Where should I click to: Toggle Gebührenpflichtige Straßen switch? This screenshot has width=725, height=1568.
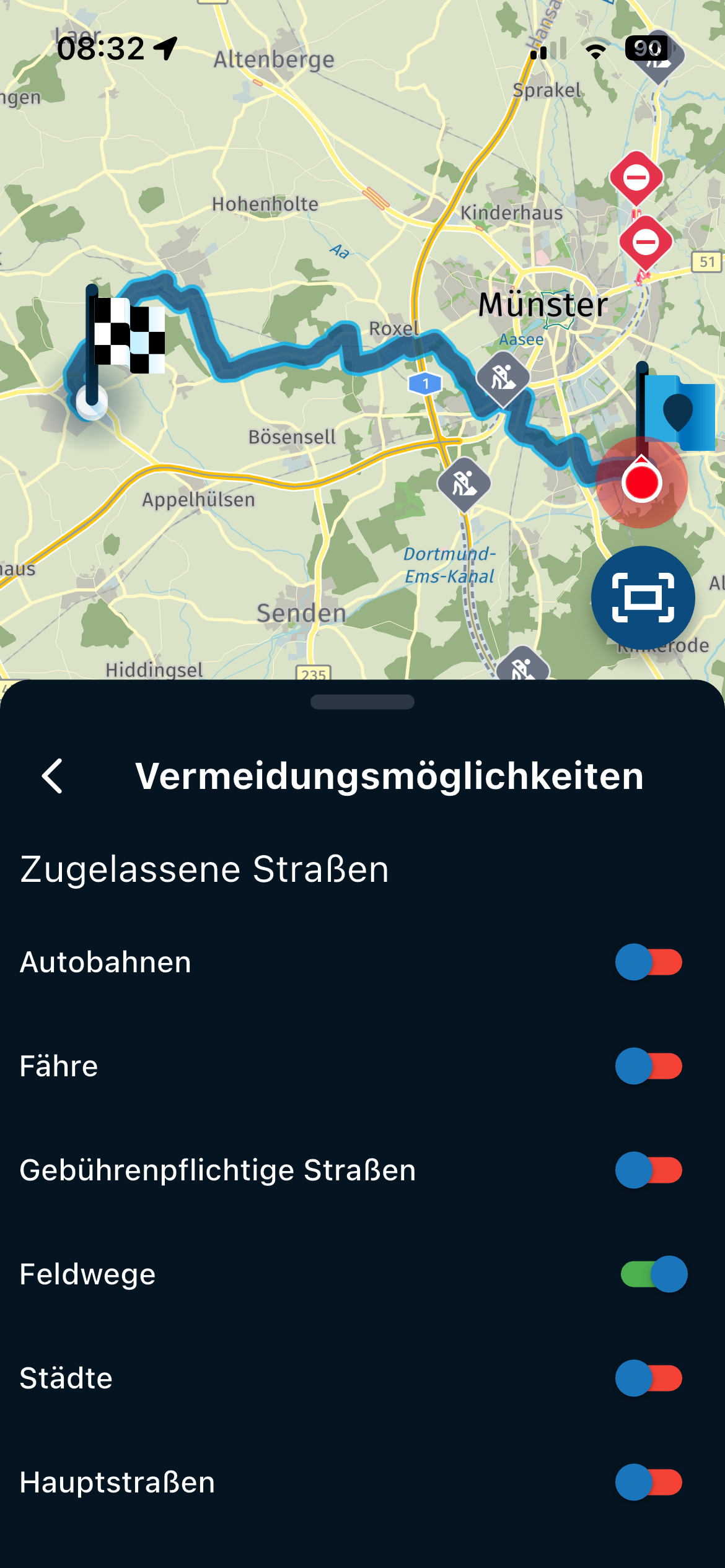tap(649, 1170)
